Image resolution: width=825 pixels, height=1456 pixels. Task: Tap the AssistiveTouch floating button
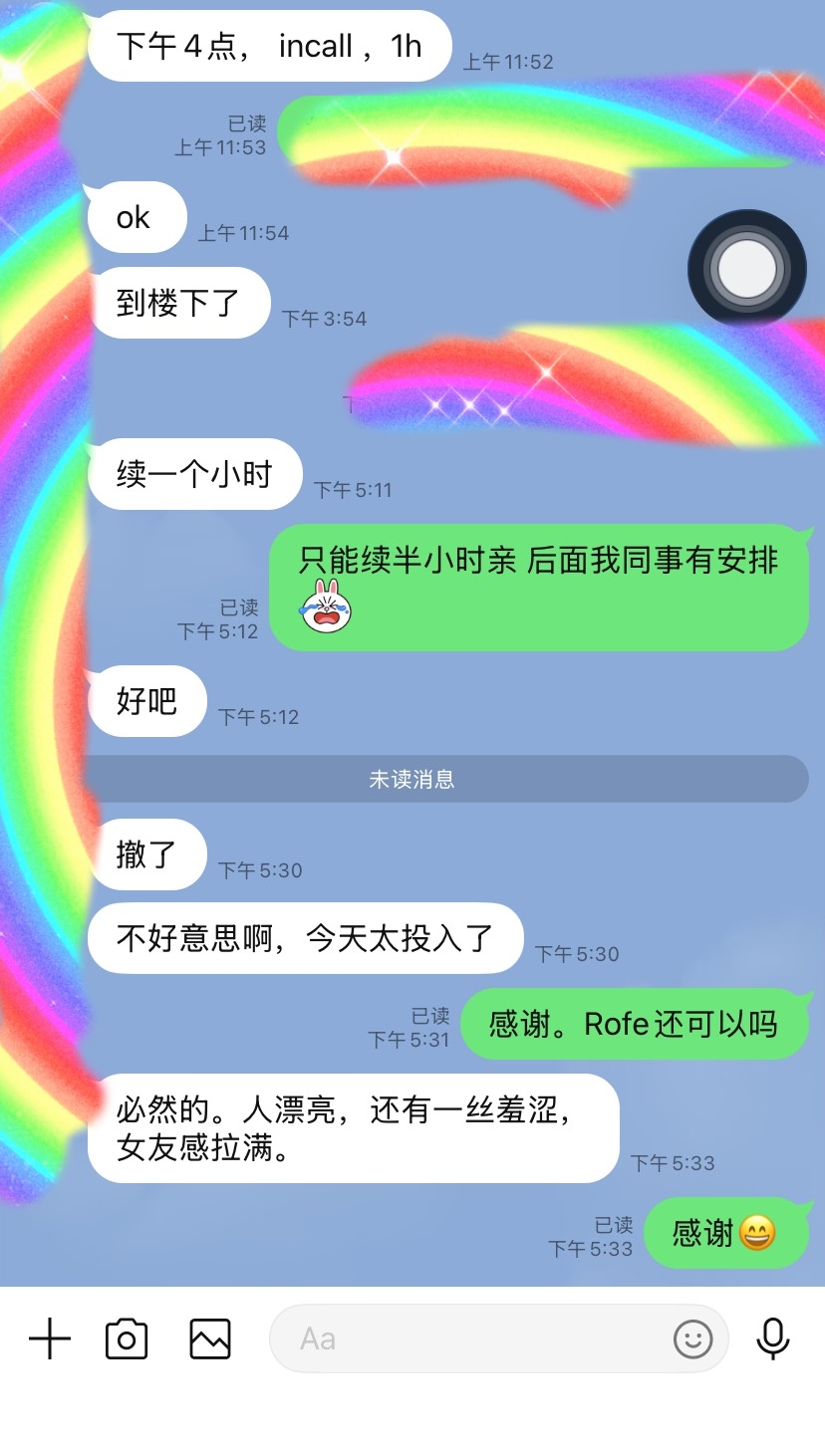[x=747, y=269]
